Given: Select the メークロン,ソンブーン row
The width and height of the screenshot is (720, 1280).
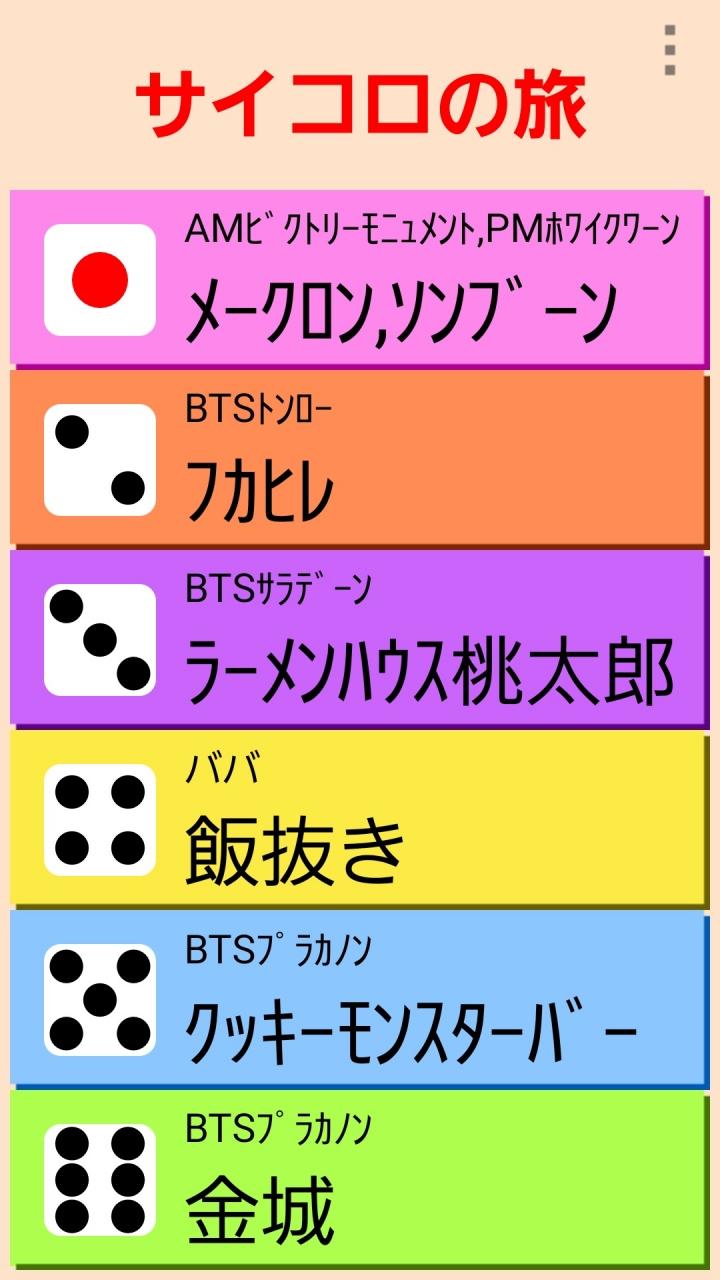Looking at the screenshot, I should [358, 277].
